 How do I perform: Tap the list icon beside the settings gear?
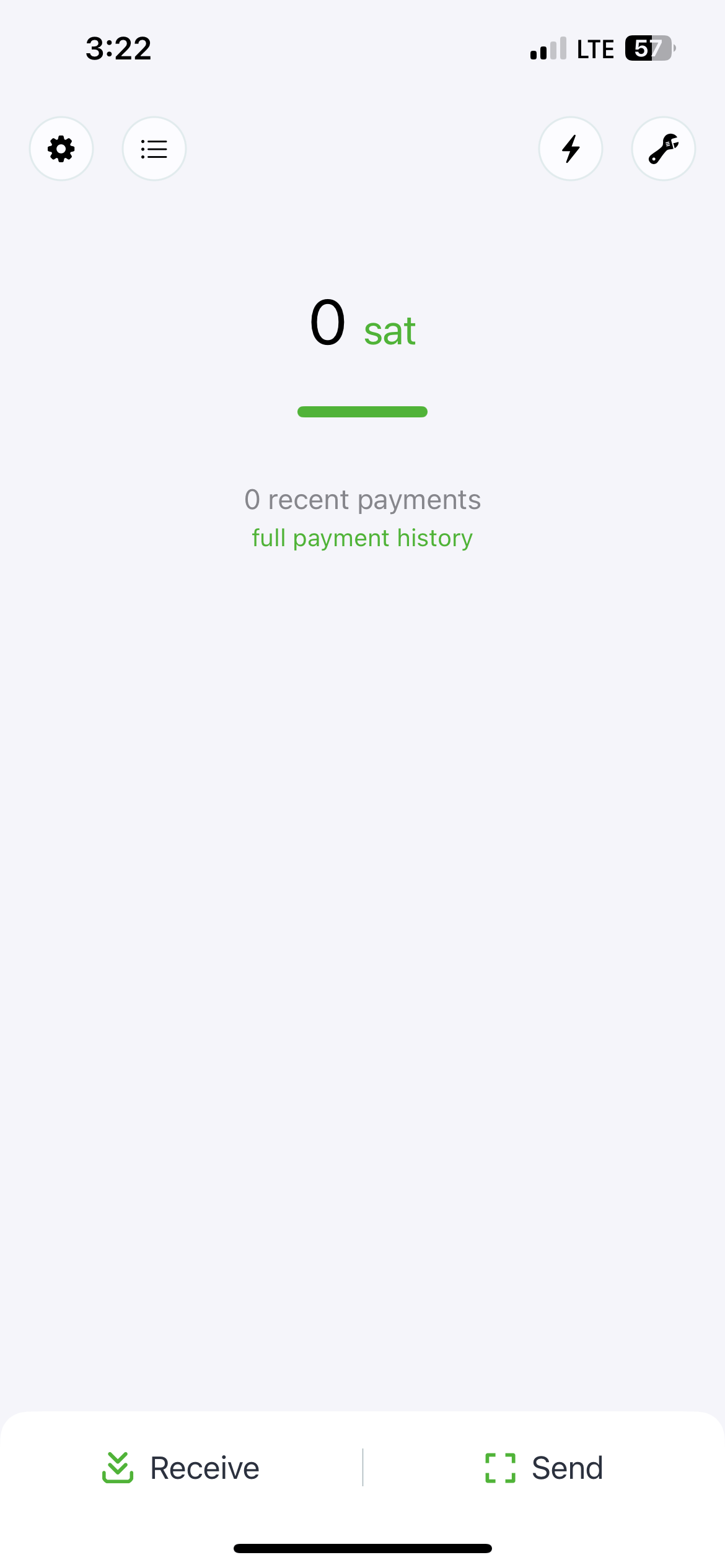(154, 149)
